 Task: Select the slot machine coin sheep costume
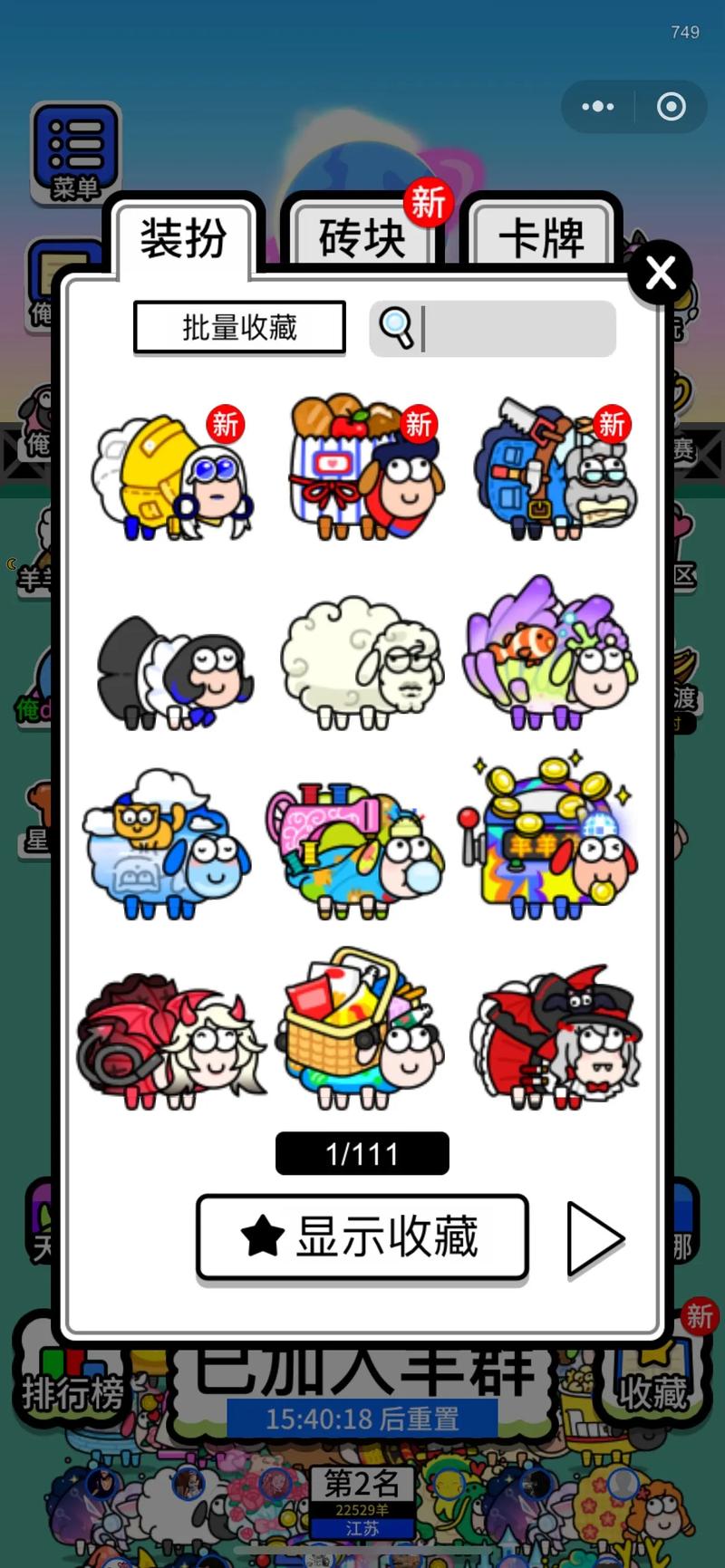549,840
